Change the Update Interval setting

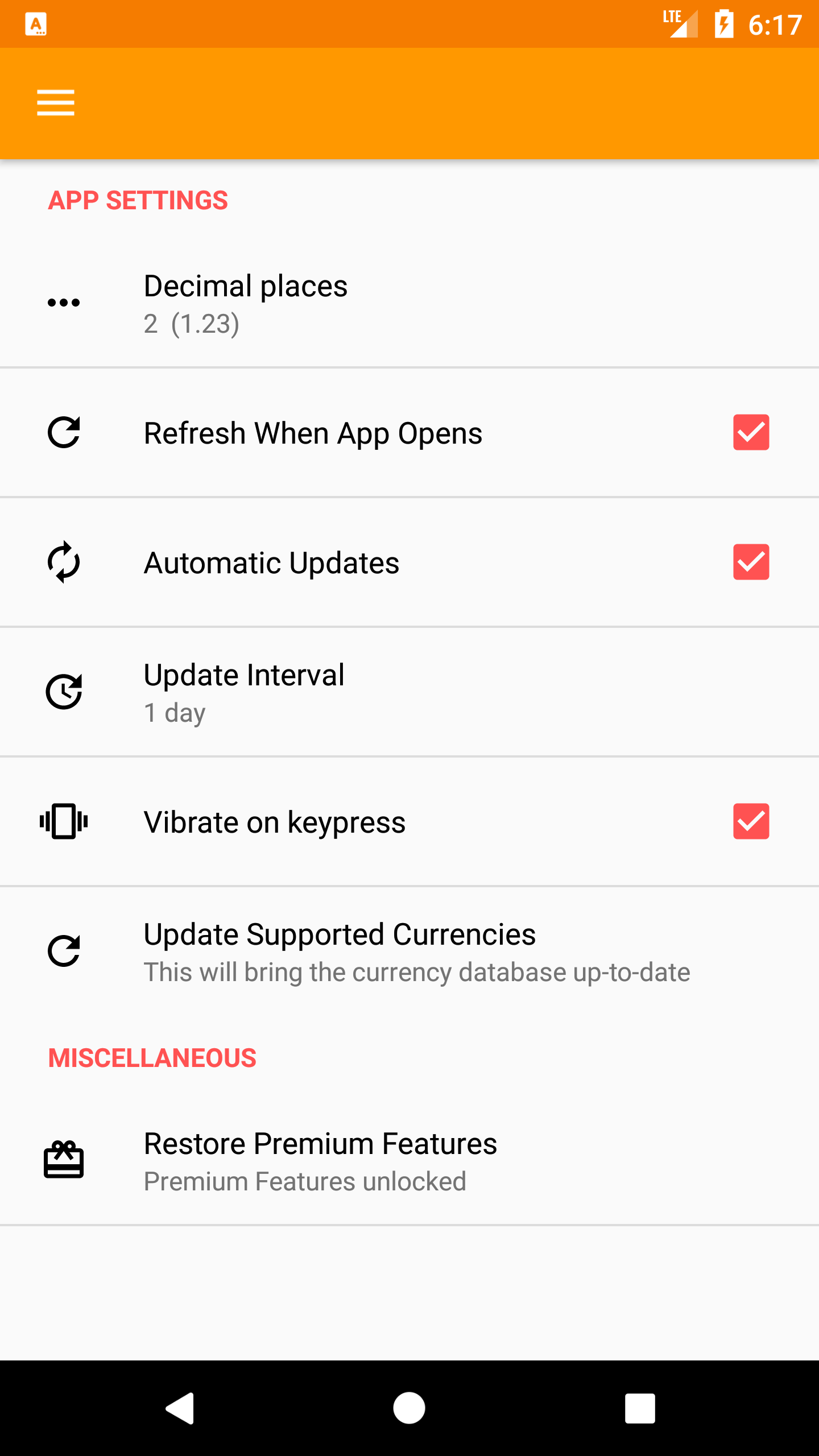(x=409, y=692)
